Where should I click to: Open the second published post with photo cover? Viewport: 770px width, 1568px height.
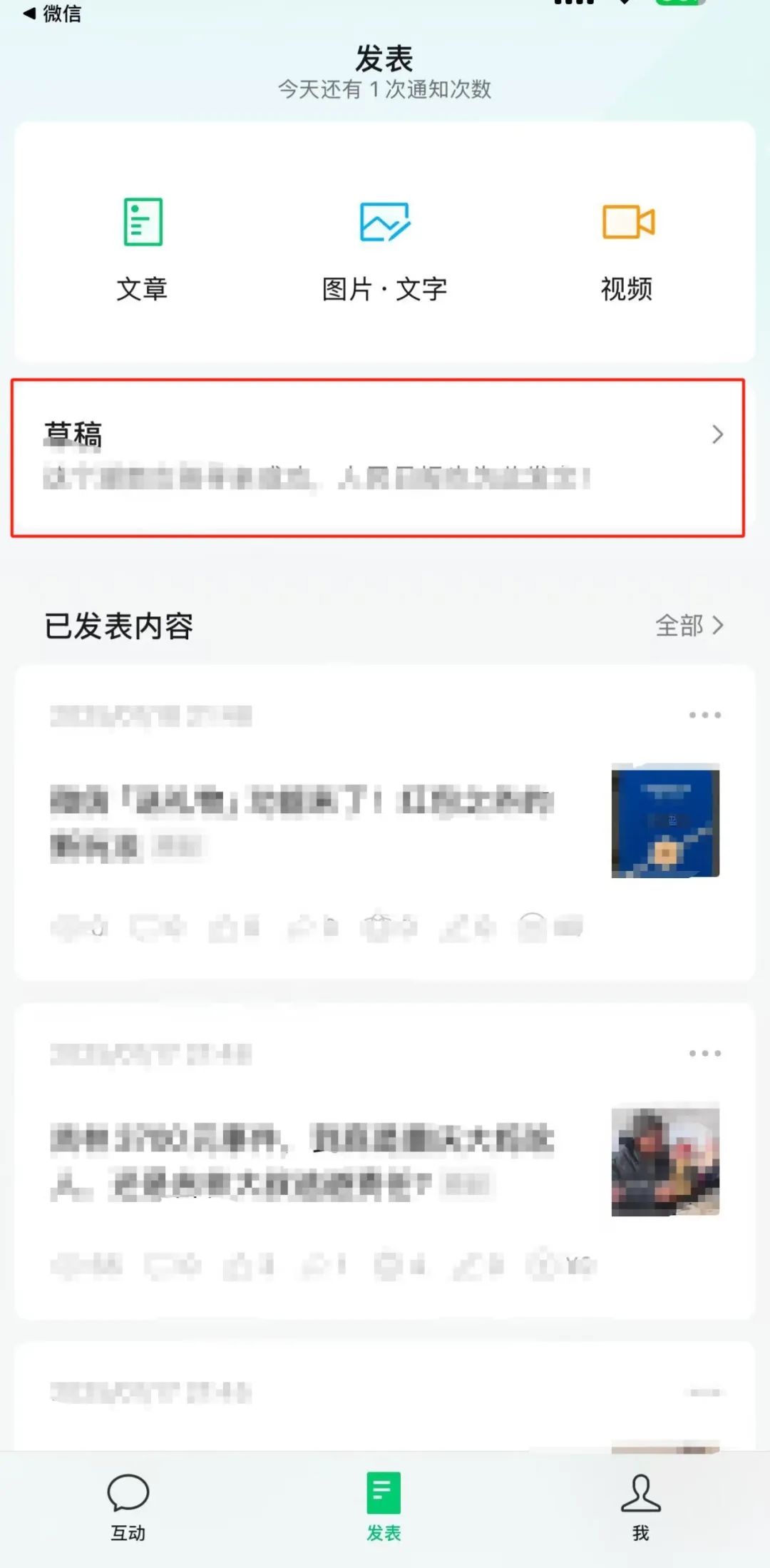(385, 1161)
